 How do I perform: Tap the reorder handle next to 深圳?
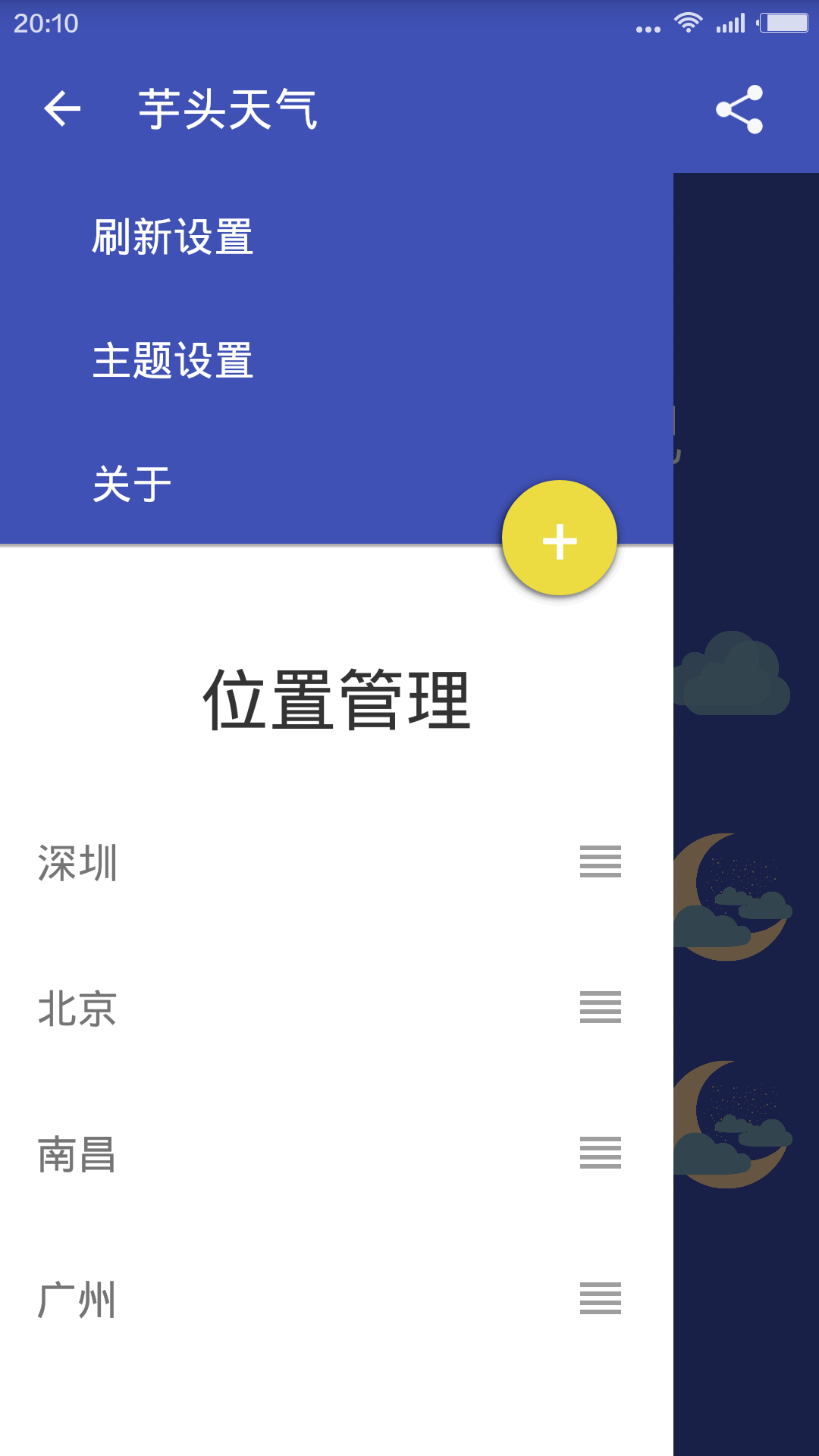(x=600, y=861)
